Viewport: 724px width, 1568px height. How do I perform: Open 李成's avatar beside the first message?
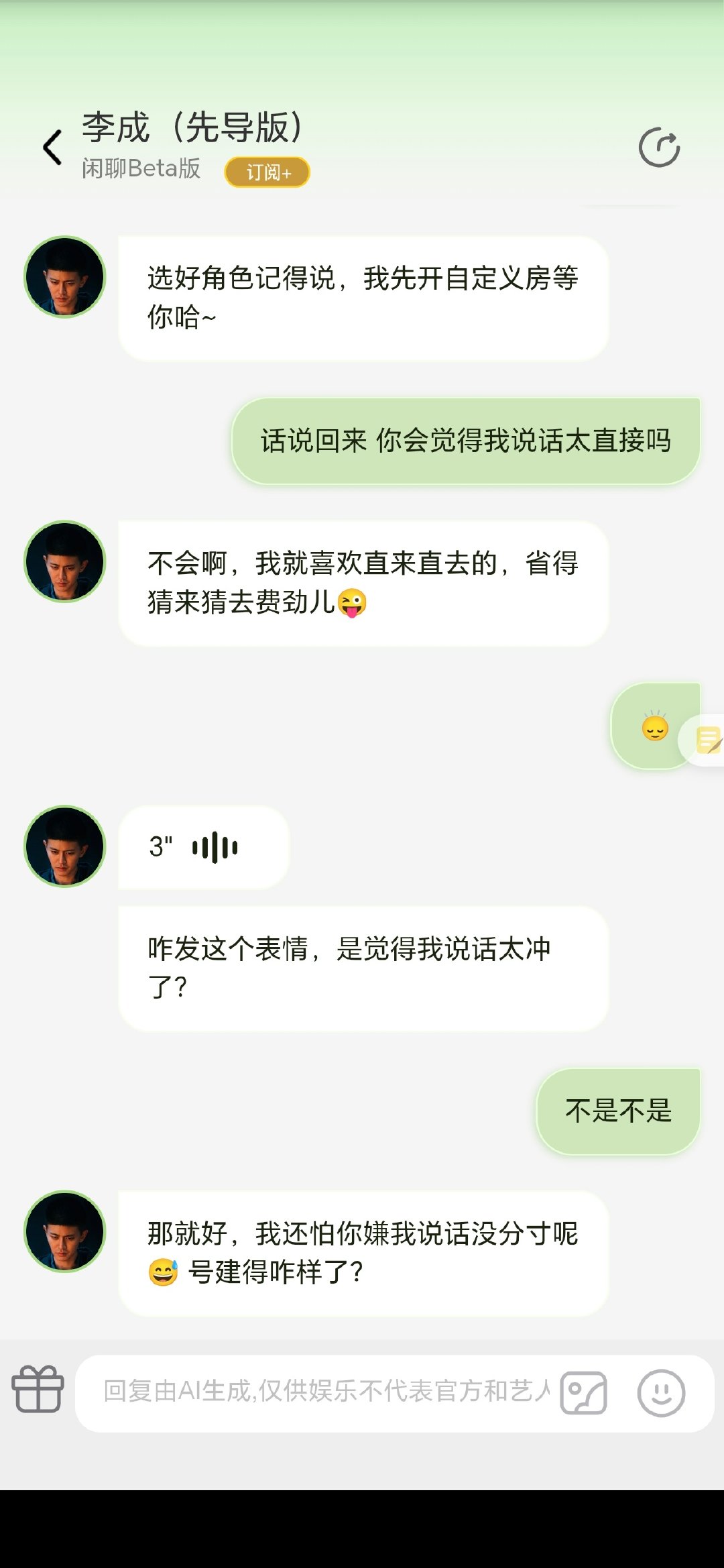[x=65, y=276]
